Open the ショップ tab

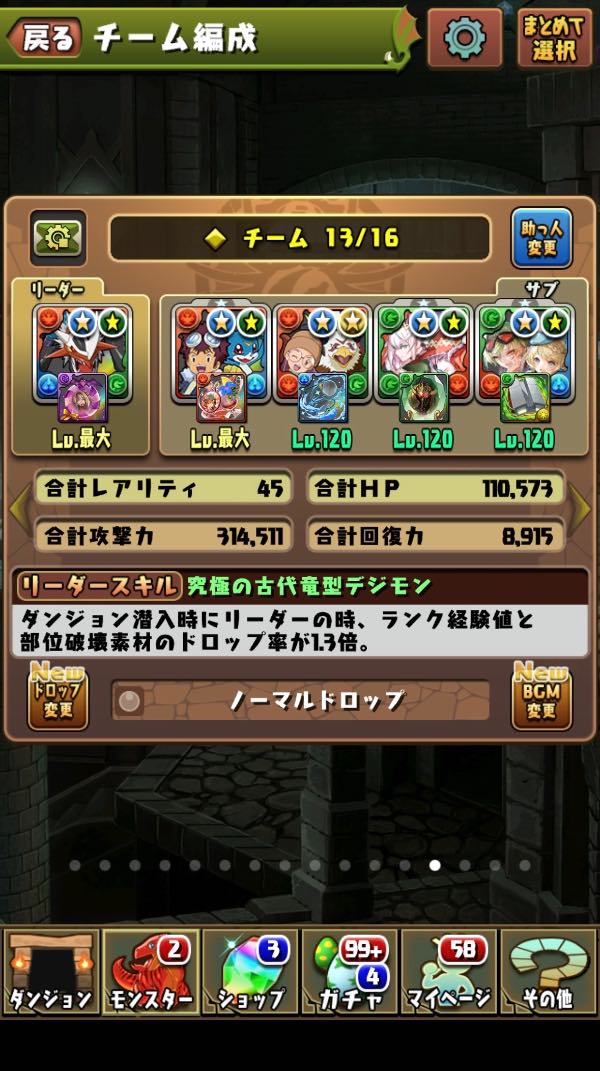[x=250, y=972]
